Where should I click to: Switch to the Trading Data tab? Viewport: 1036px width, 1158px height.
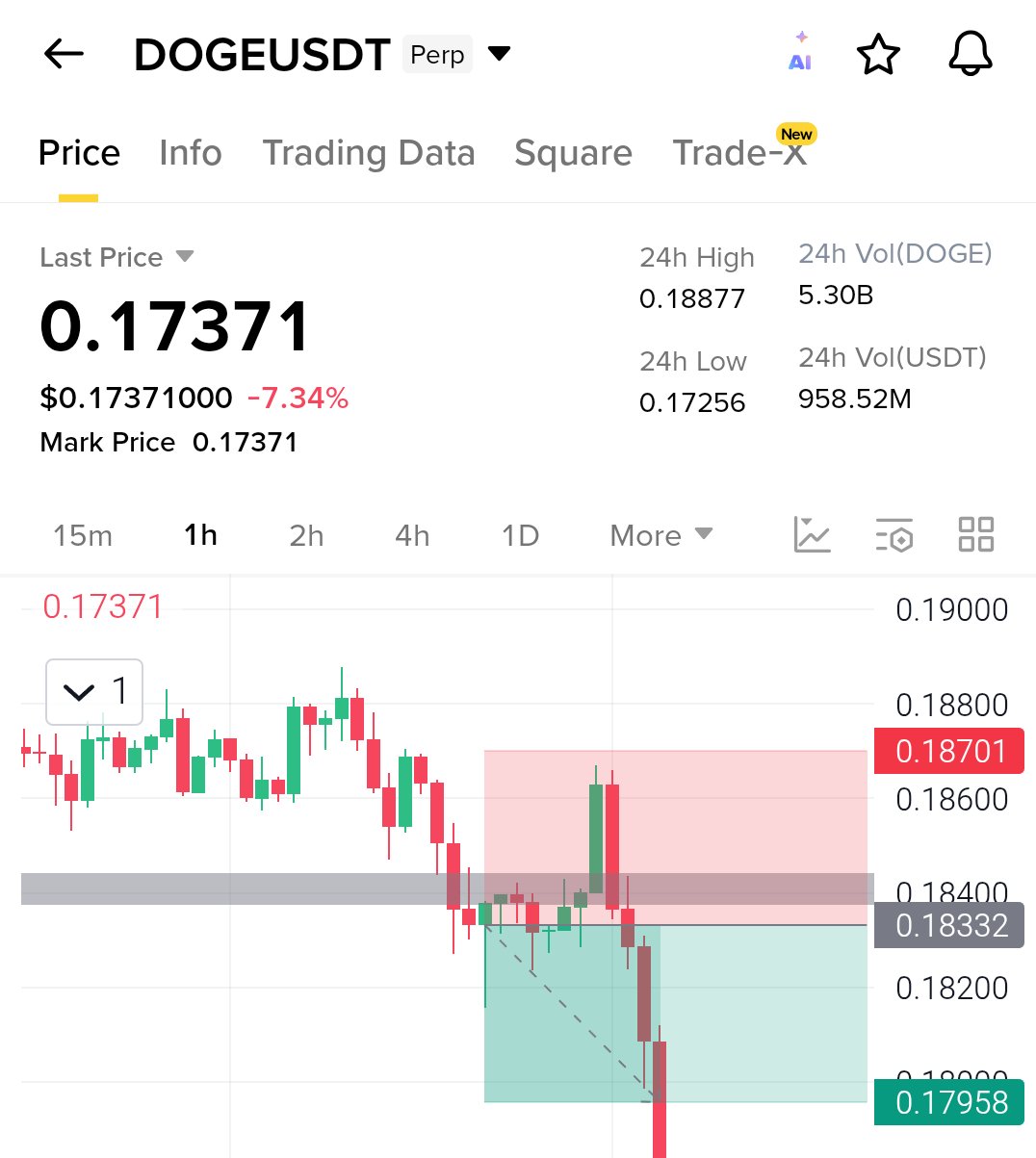[369, 153]
